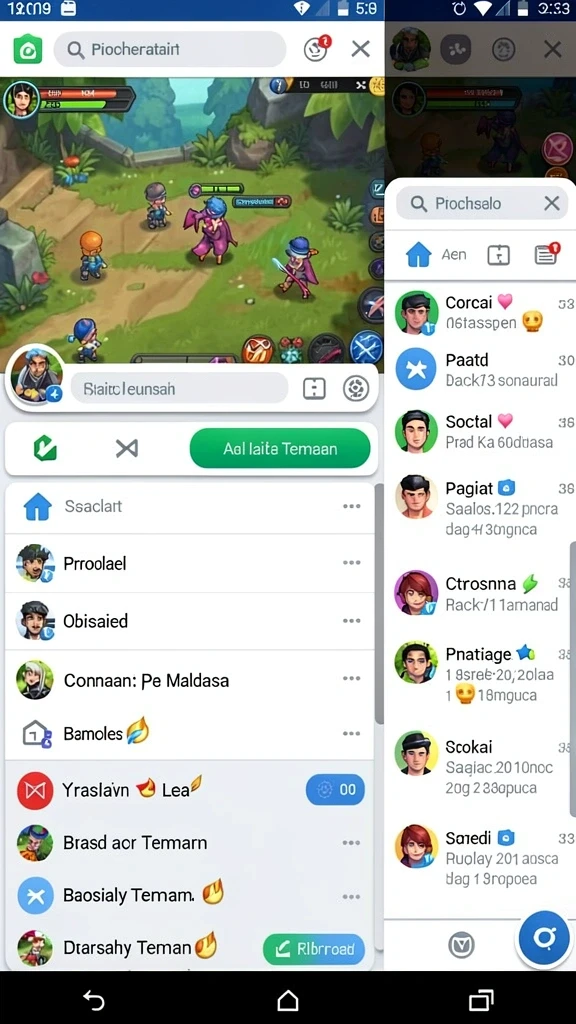Tap the blue 00 button beside Yraslavn
This screenshot has height=1024, width=576.
click(335, 790)
